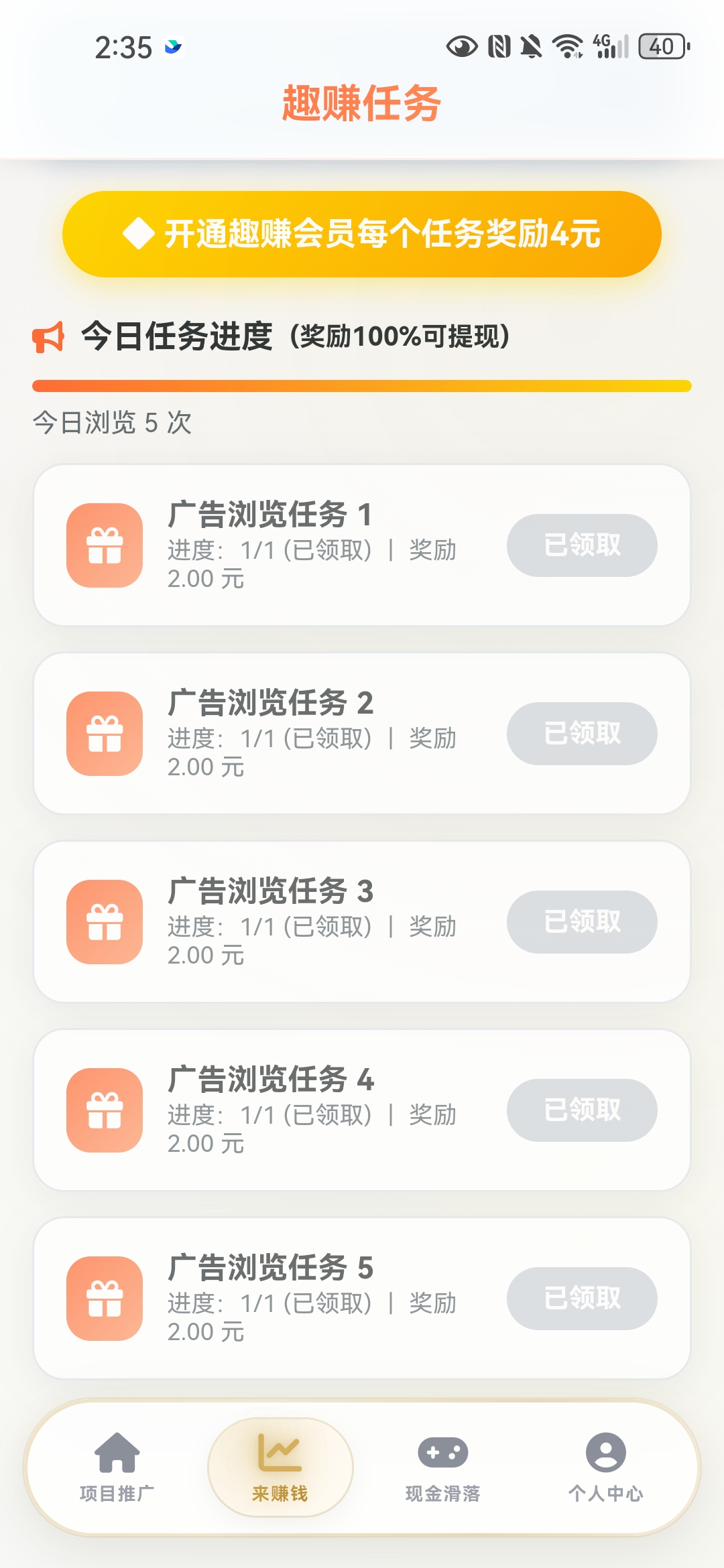The image size is (724, 1568).
Task: Tap 已领取 button for 广告浏览任务 5
Action: coord(582,1298)
